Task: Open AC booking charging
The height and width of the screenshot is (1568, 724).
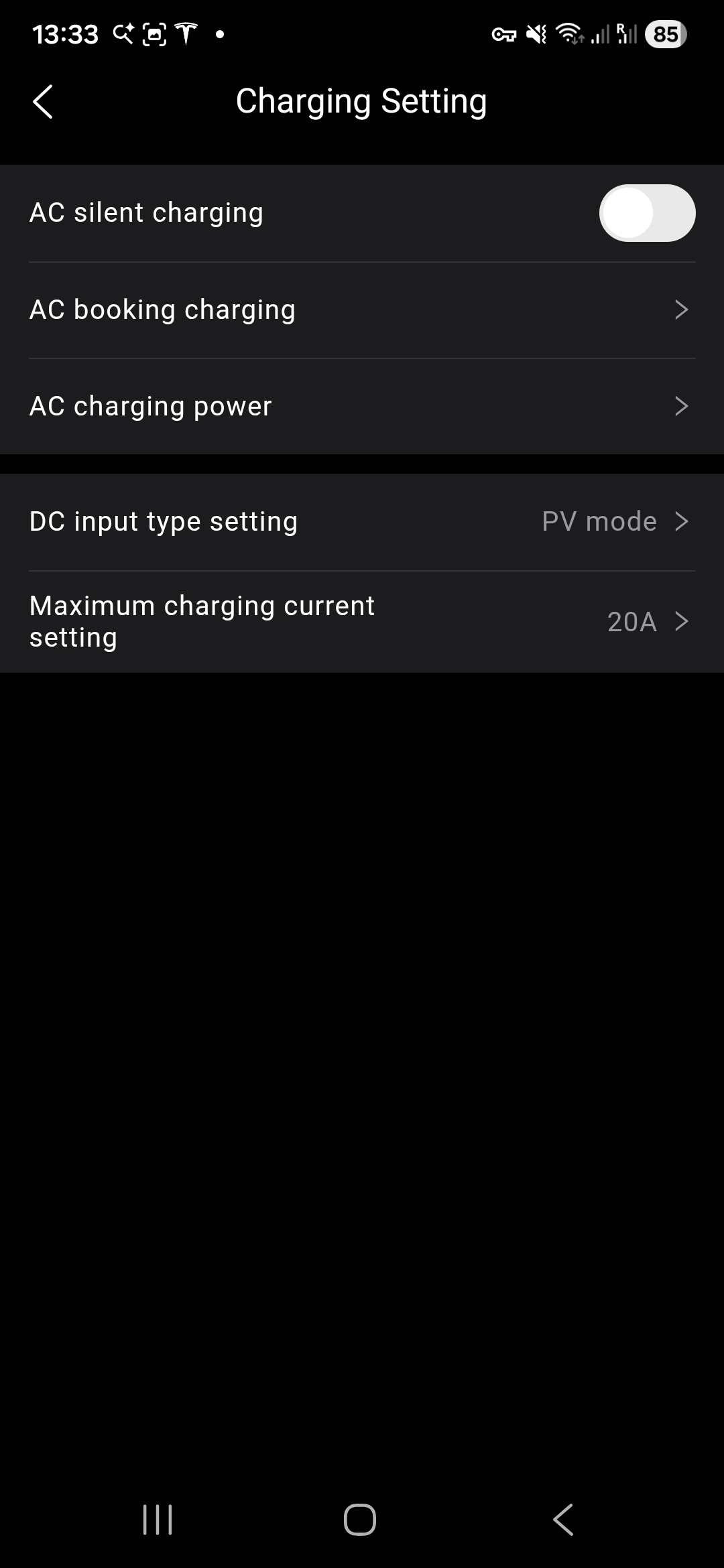Action: click(362, 310)
